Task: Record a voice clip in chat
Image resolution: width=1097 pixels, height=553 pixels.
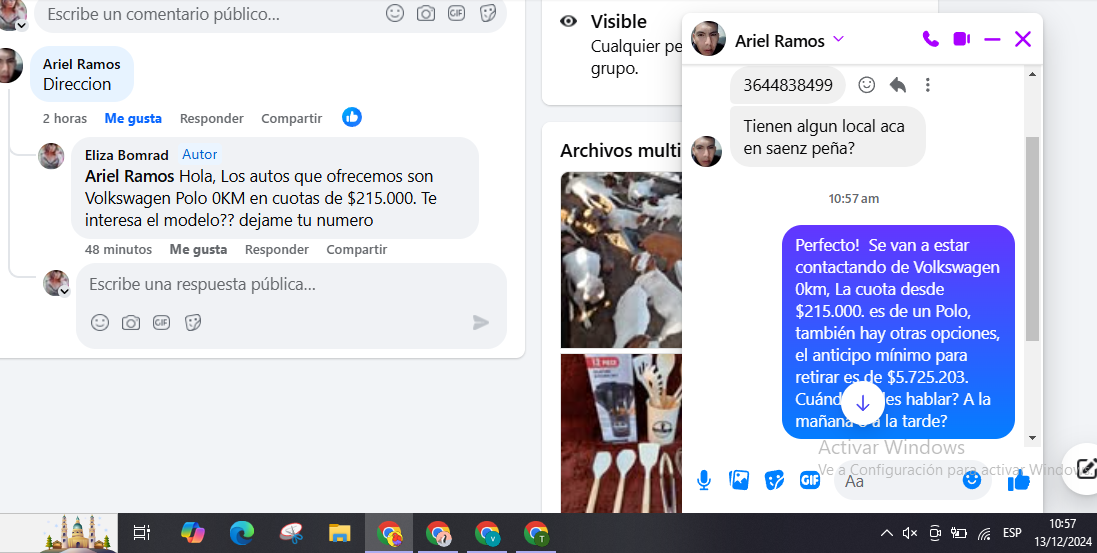Action: 704,480
